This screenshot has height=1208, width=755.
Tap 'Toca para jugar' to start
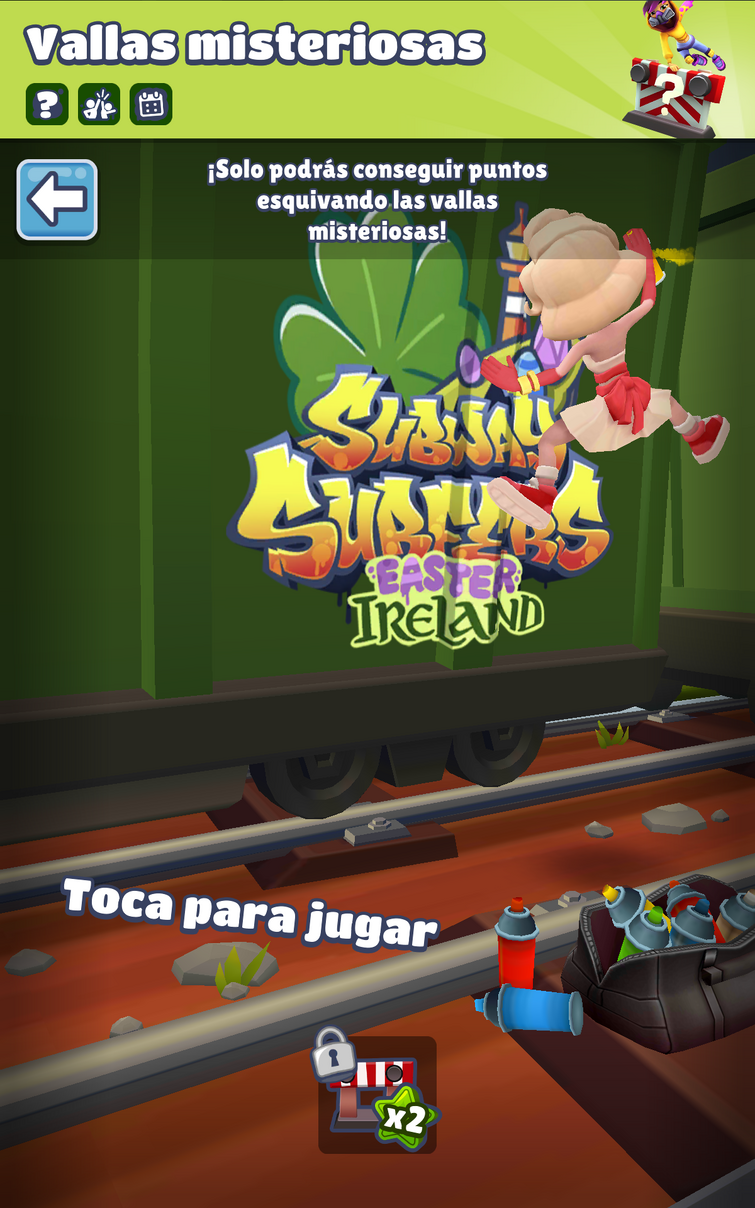[x=251, y=912]
